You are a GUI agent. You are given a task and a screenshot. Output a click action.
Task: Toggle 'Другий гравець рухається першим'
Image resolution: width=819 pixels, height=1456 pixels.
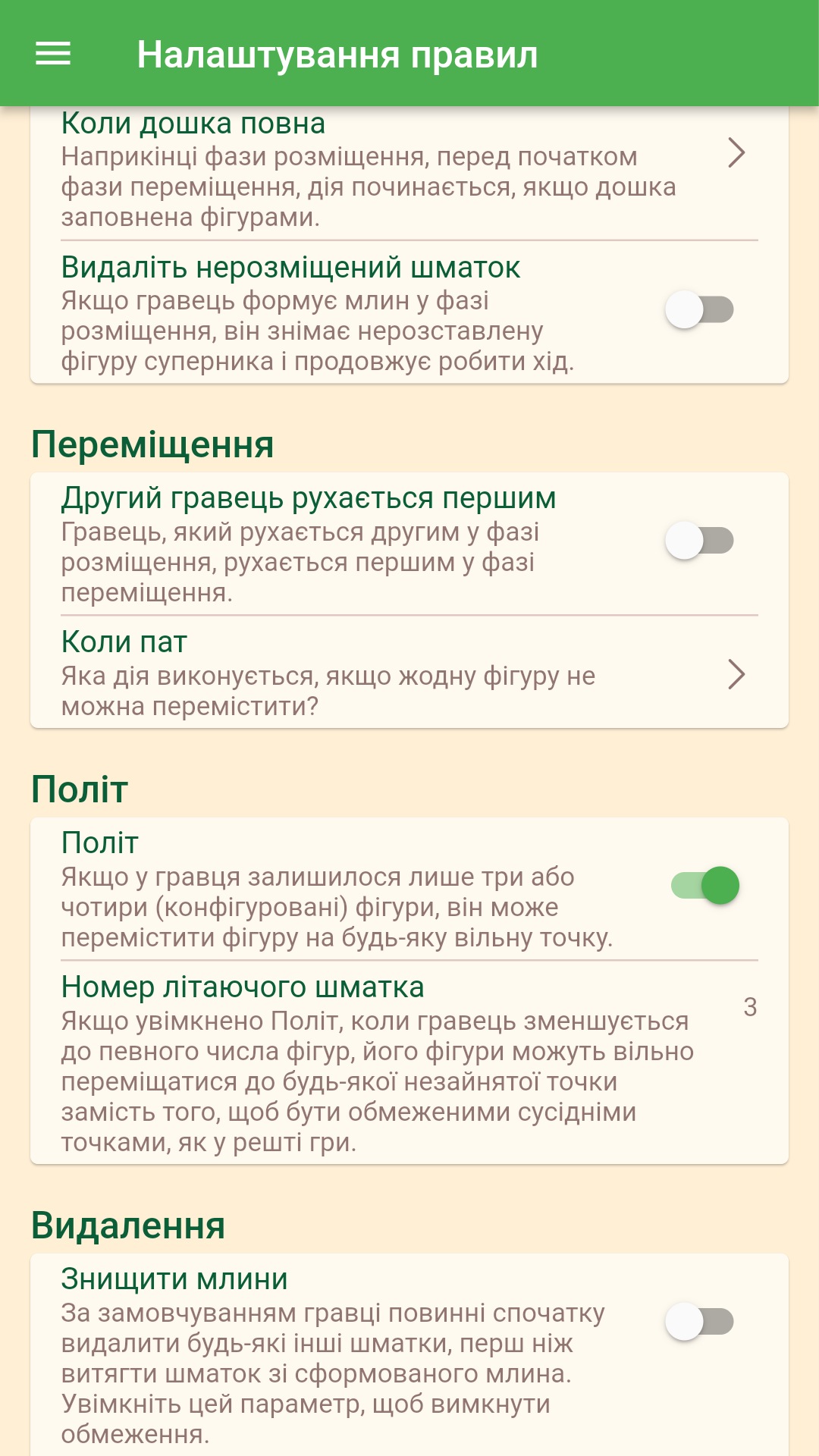[x=699, y=541]
